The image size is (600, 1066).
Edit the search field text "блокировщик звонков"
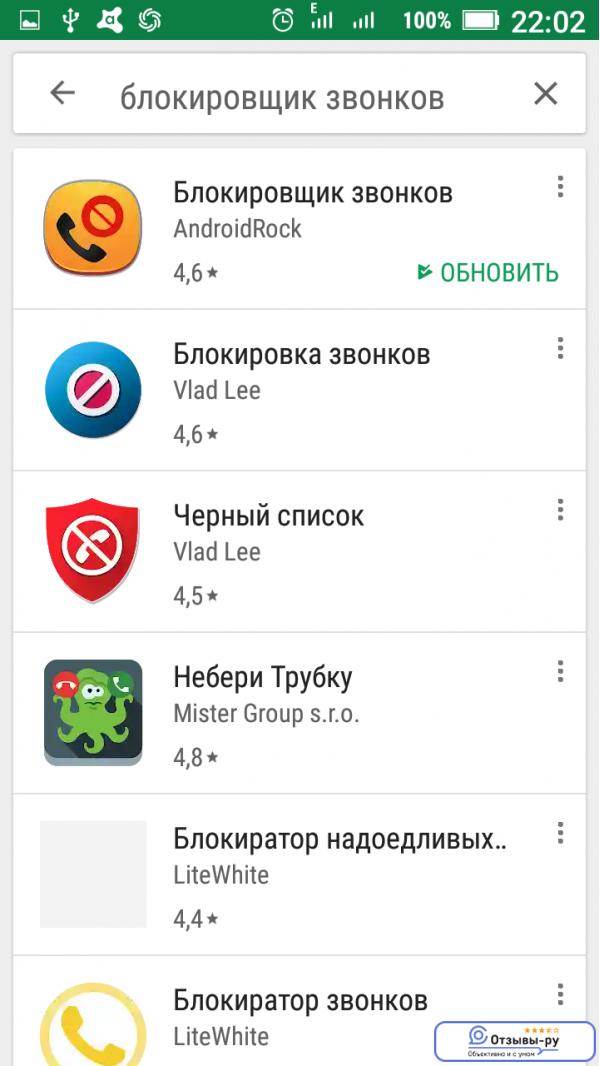pyautogui.click(x=282, y=97)
